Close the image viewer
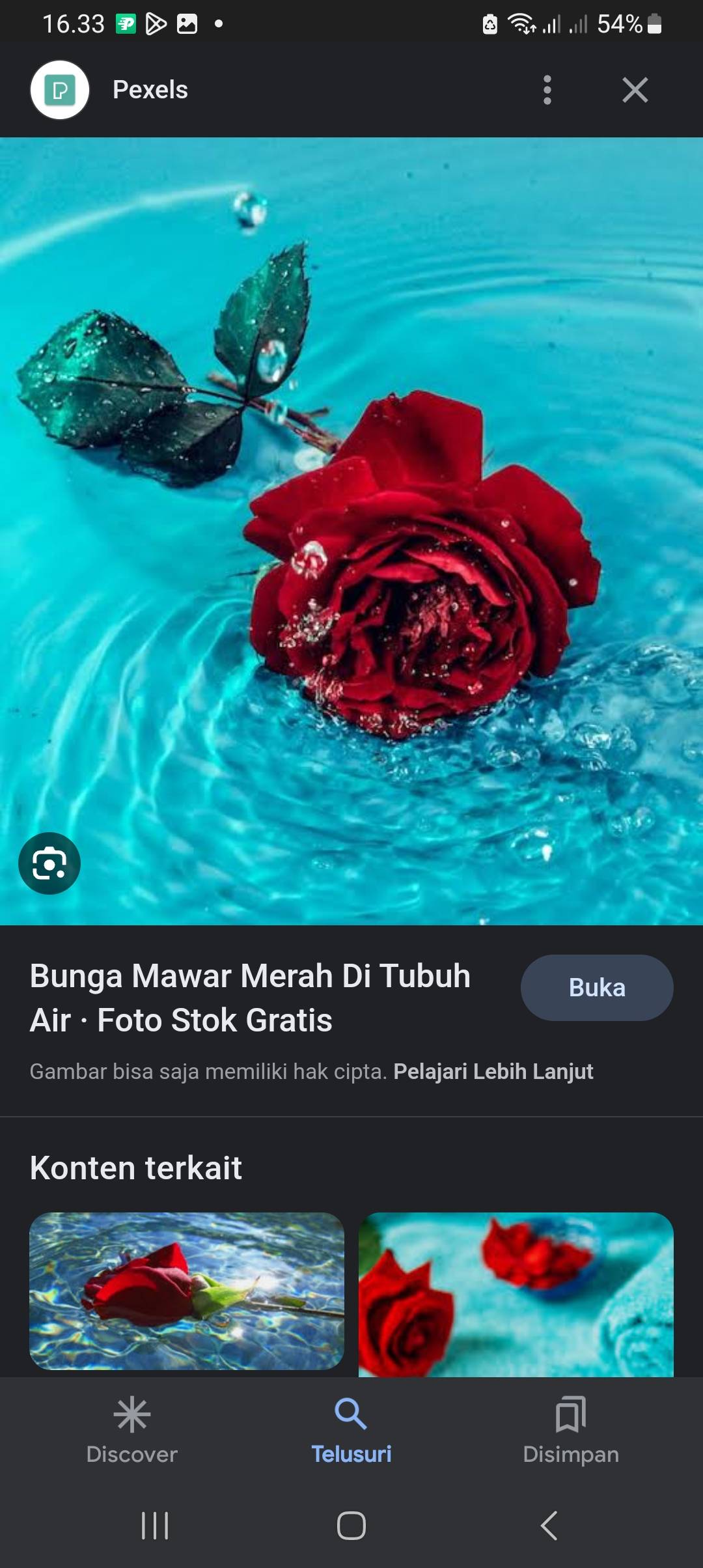Screen dimensions: 703x1568 (x=635, y=90)
